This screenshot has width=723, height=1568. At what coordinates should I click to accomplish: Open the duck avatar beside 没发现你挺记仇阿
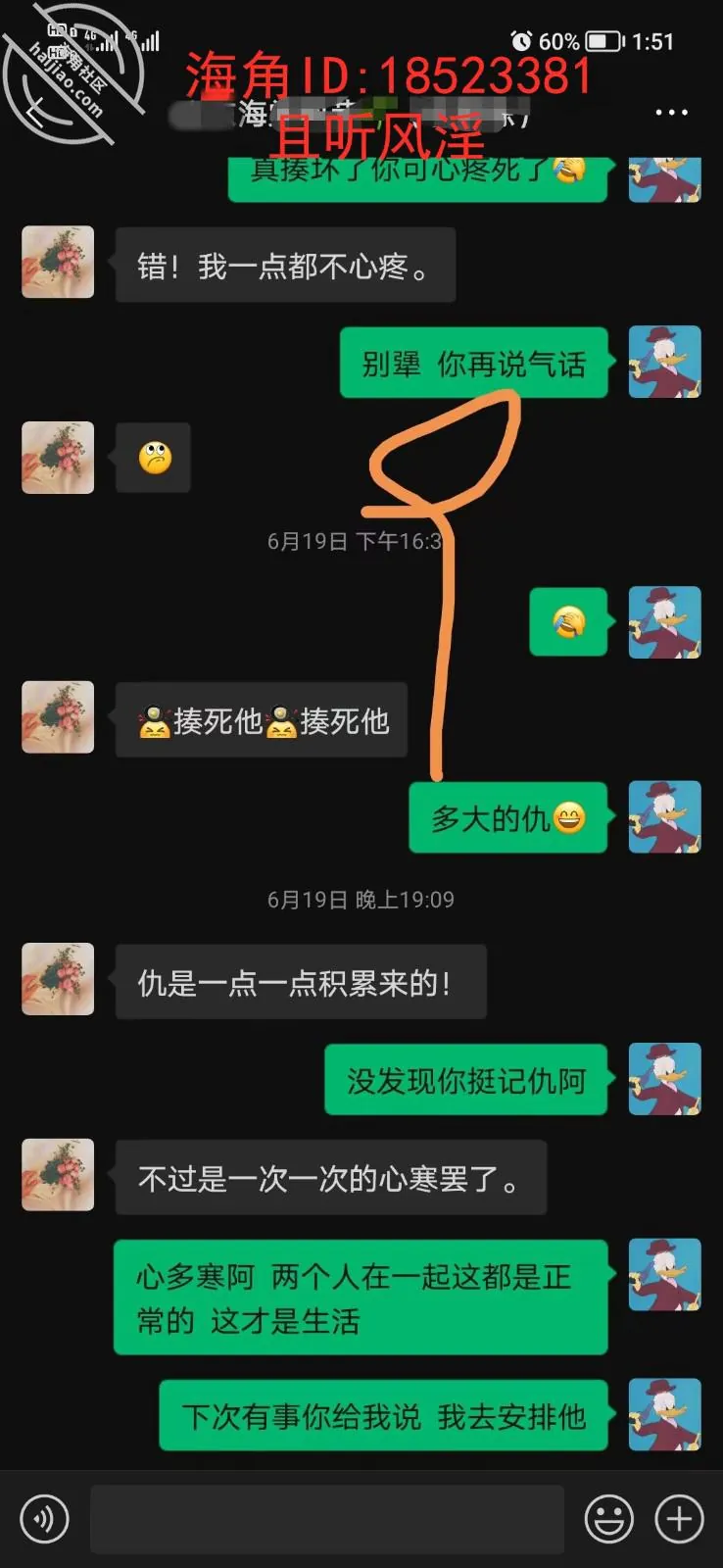point(664,1079)
